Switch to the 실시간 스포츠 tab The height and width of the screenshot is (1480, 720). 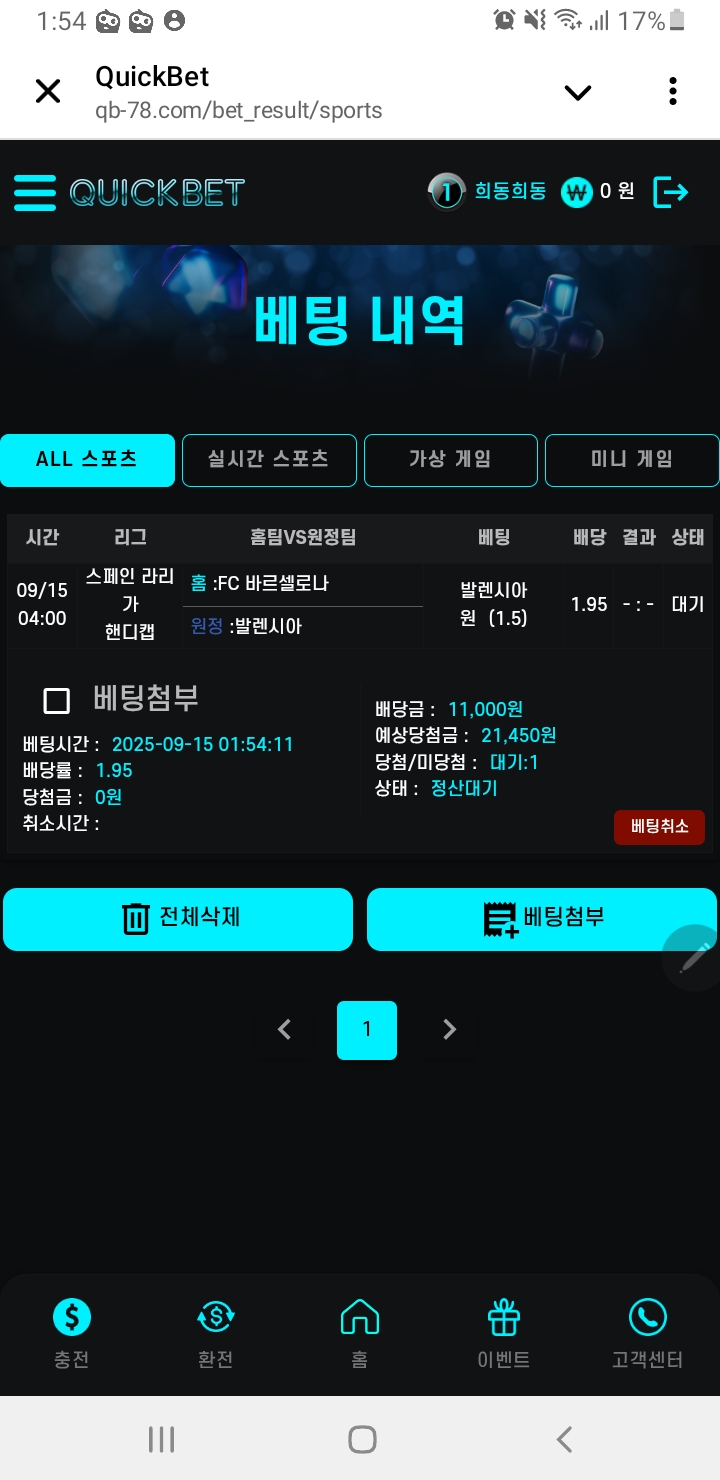point(269,460)
